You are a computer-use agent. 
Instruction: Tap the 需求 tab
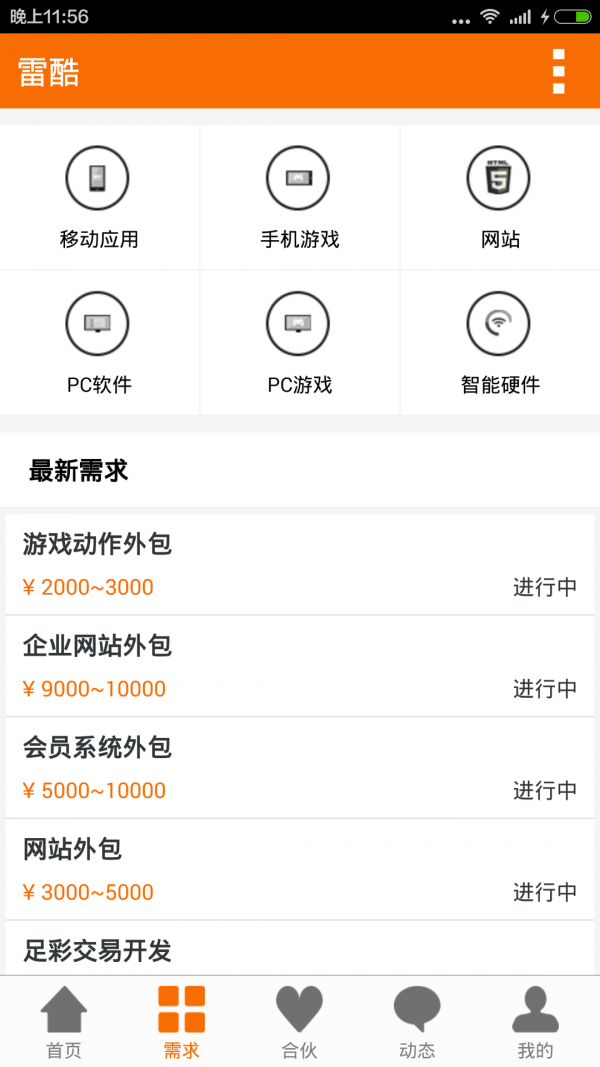point(182,1021)
